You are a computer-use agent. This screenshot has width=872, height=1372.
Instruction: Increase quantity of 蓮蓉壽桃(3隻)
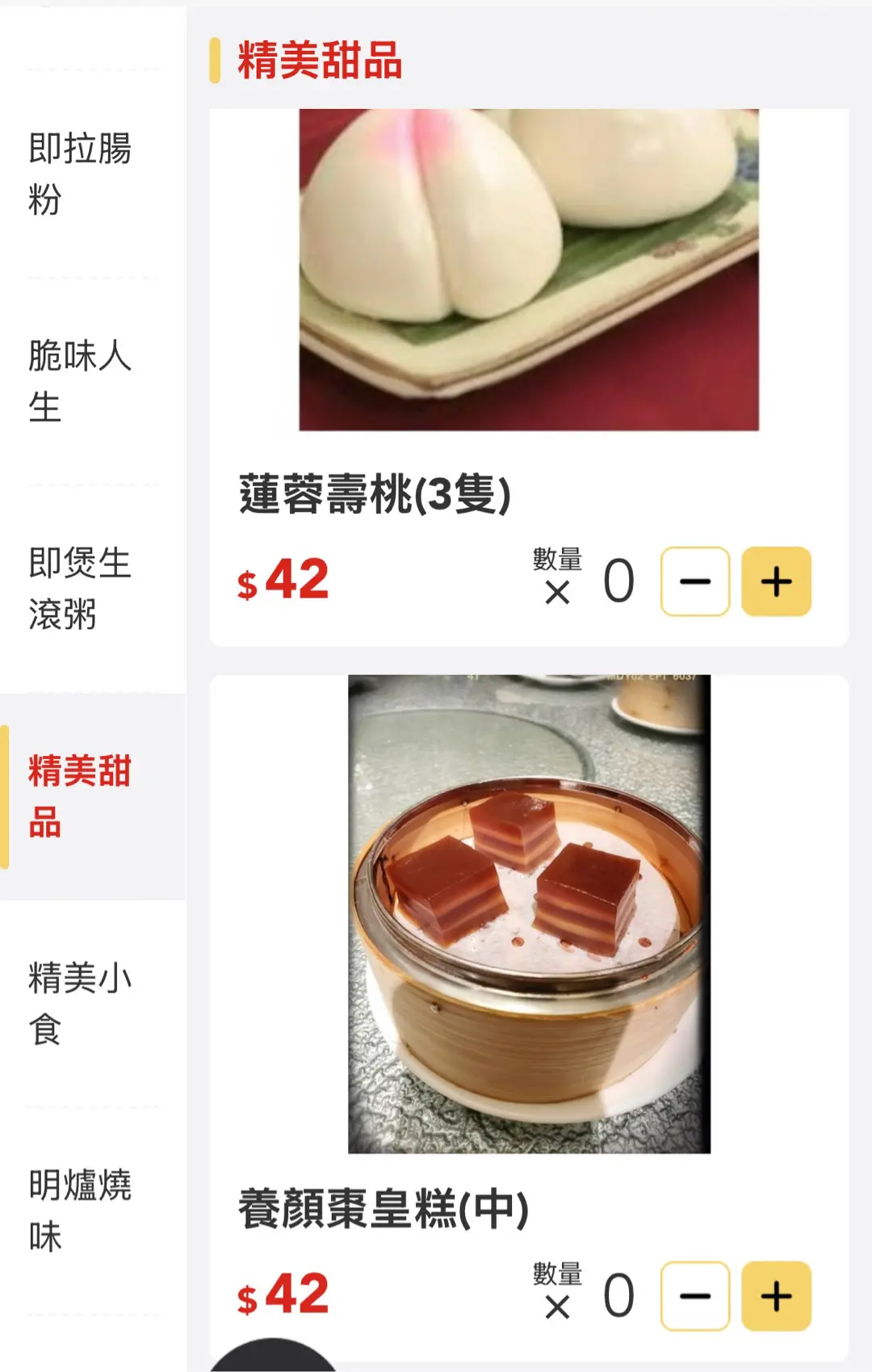coord(776,581)
